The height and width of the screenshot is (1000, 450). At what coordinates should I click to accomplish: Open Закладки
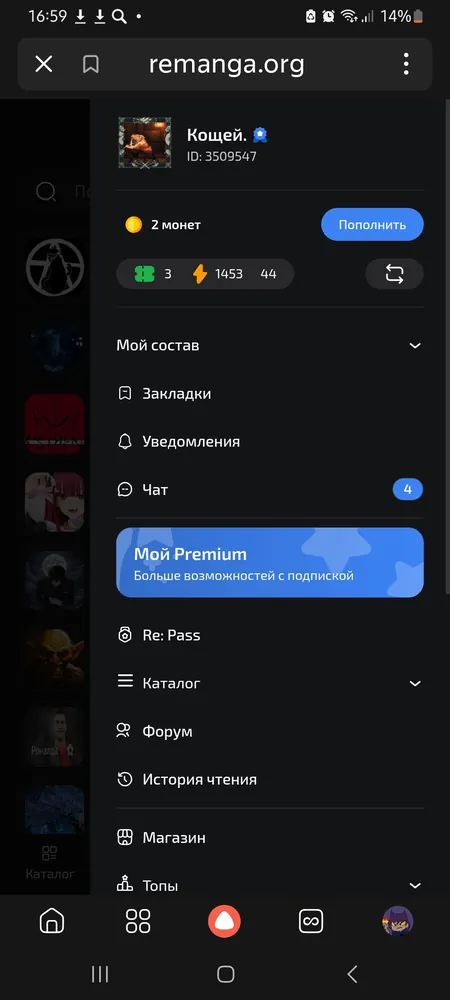pos(270,393)
